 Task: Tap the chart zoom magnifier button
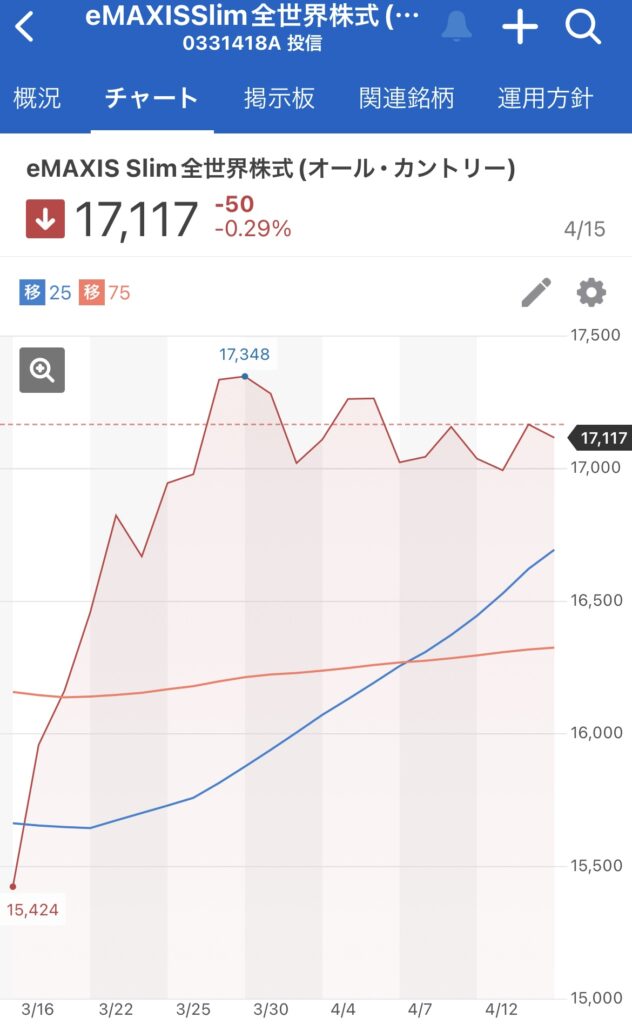point(42,370)
